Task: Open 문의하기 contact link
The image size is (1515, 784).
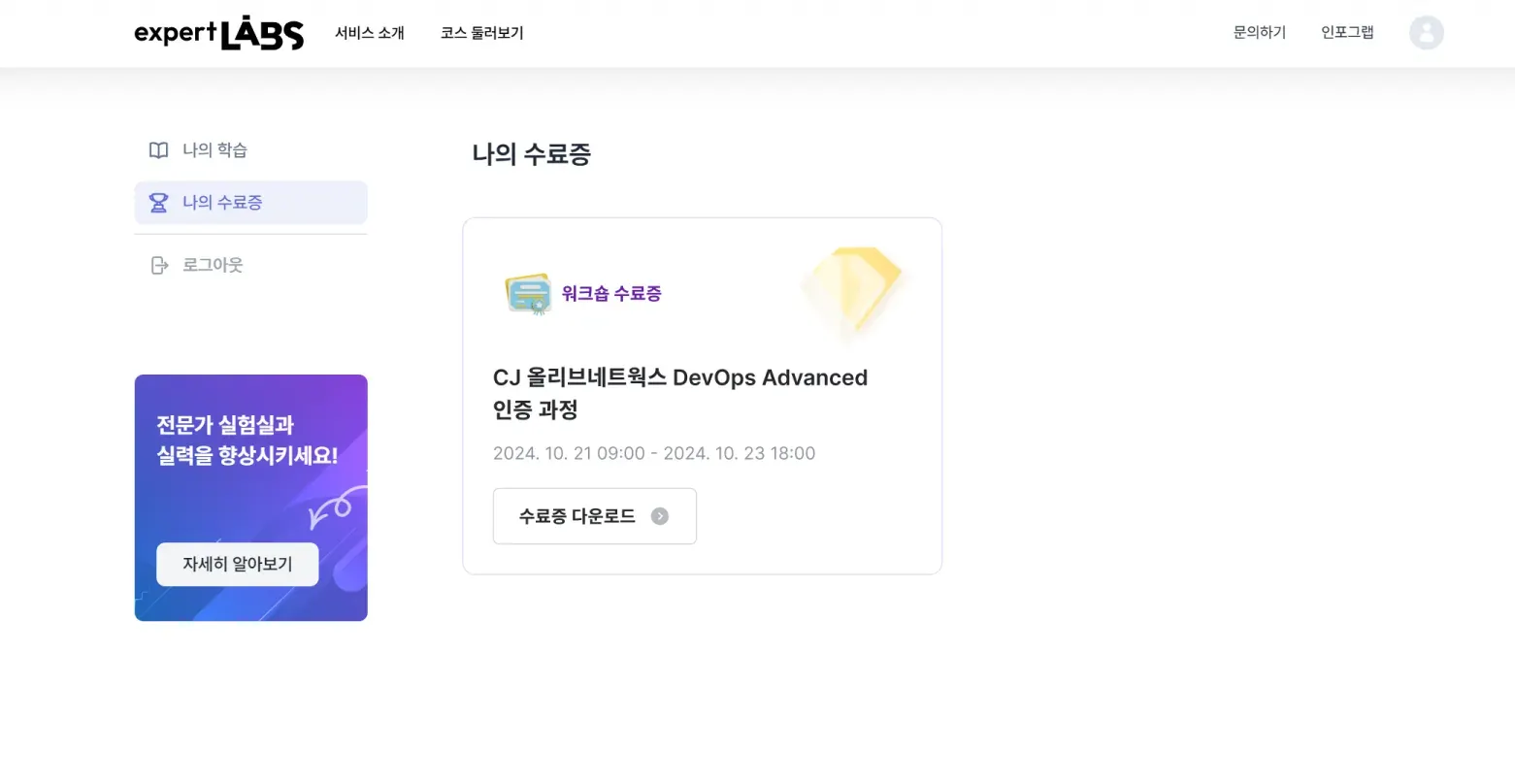Action: click(x=1259, y=33)
